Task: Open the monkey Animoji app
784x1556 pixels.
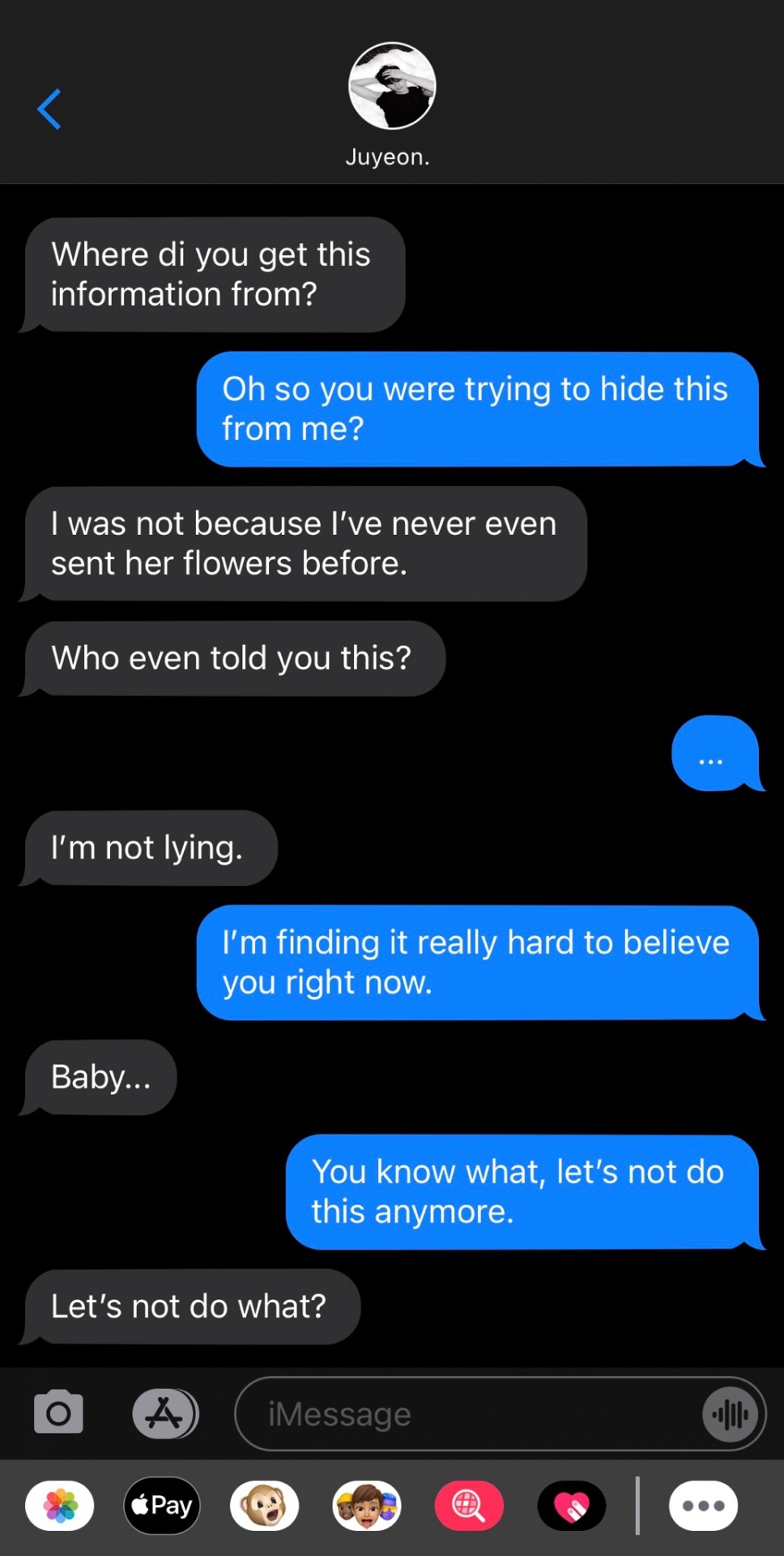Action: [264, 1506]
